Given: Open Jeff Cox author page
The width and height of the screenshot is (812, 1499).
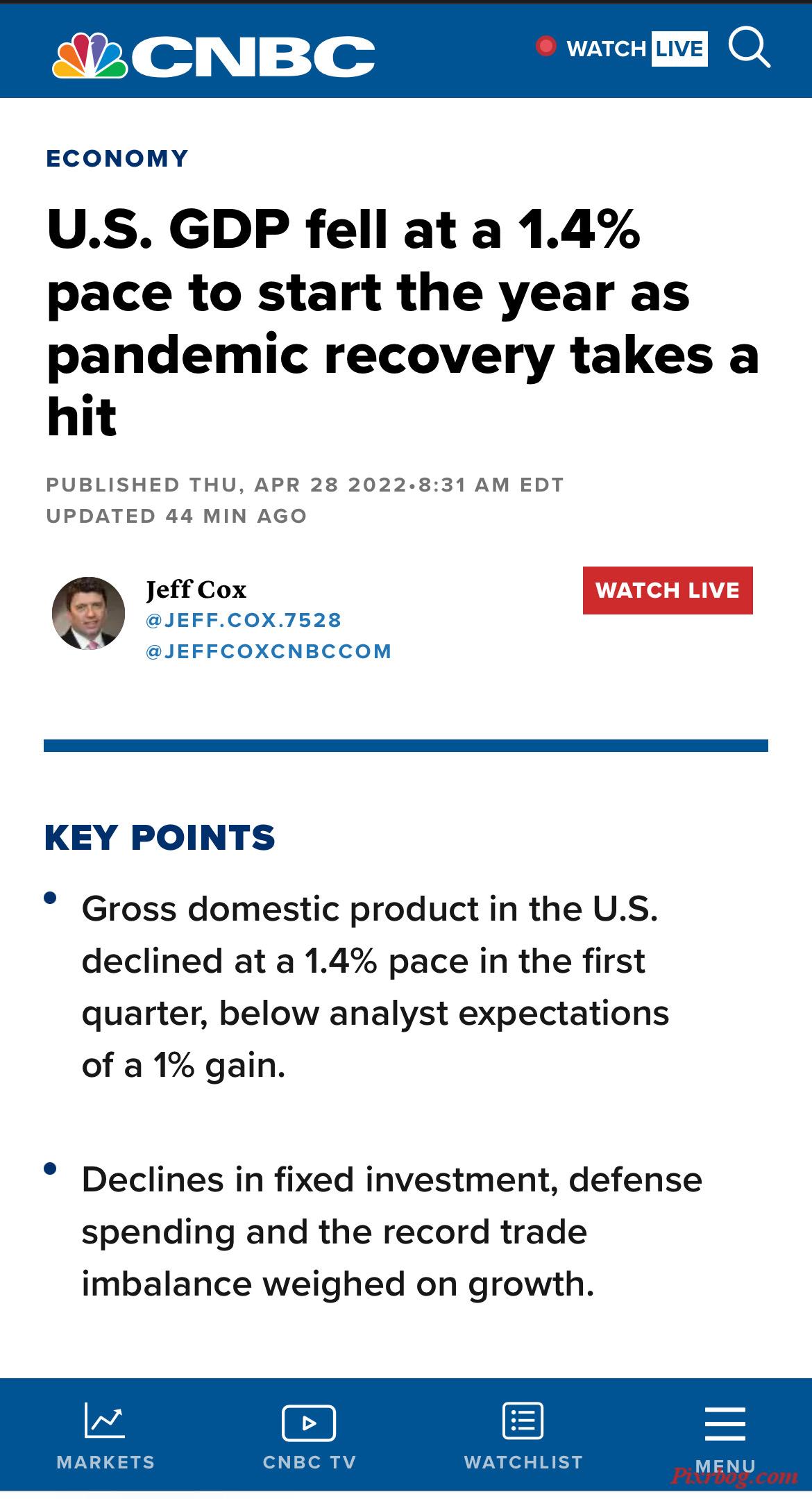Looking at the screenshot, I should pyautogui.click(x=196, y=589).
